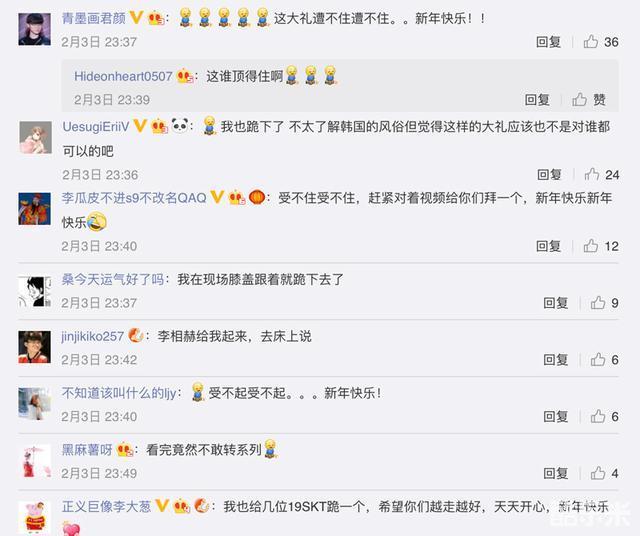Screen dimensions: 640x536
Task: Reply to 青墨画君颜's comment
Action: [x=548, y=42]
